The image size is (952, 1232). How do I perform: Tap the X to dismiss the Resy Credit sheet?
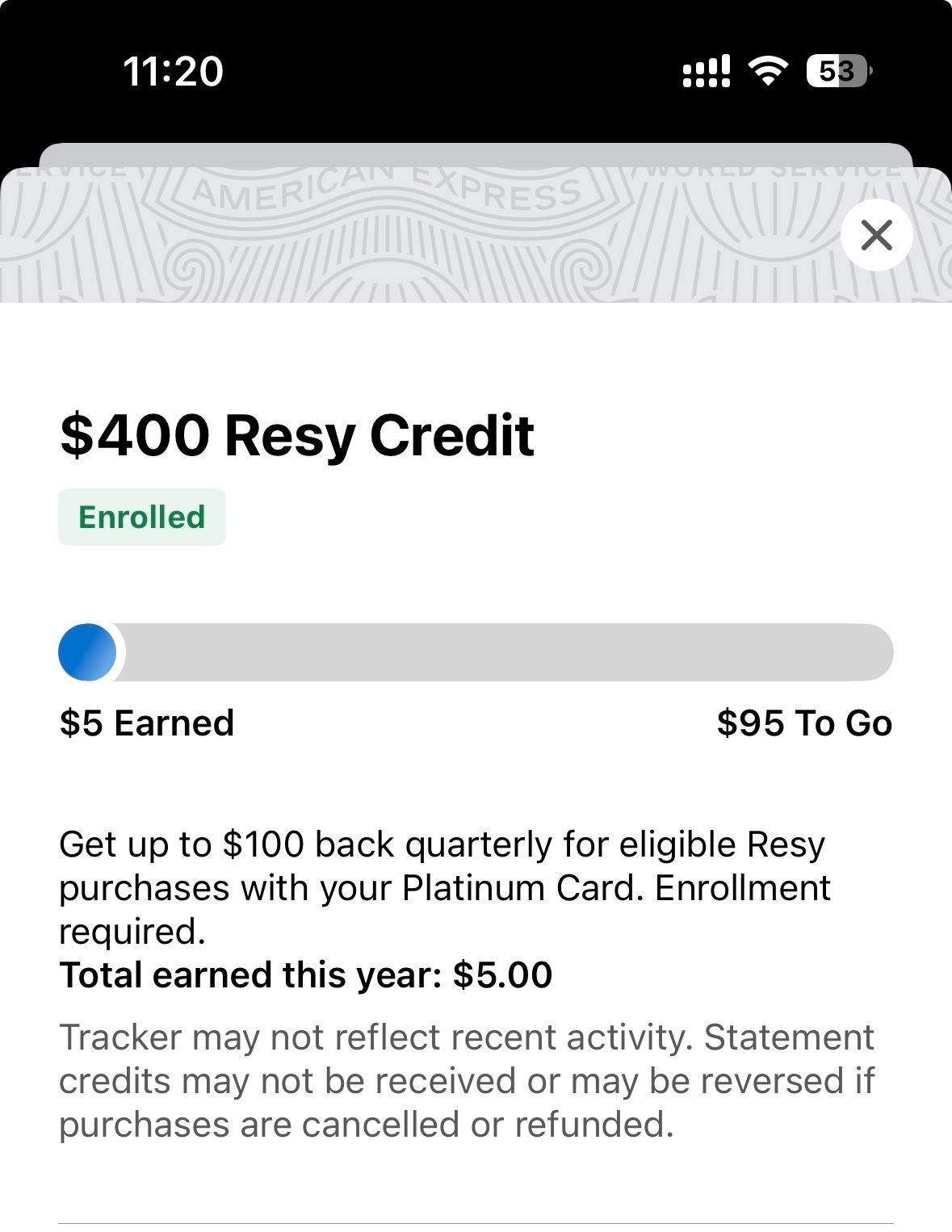877,235
